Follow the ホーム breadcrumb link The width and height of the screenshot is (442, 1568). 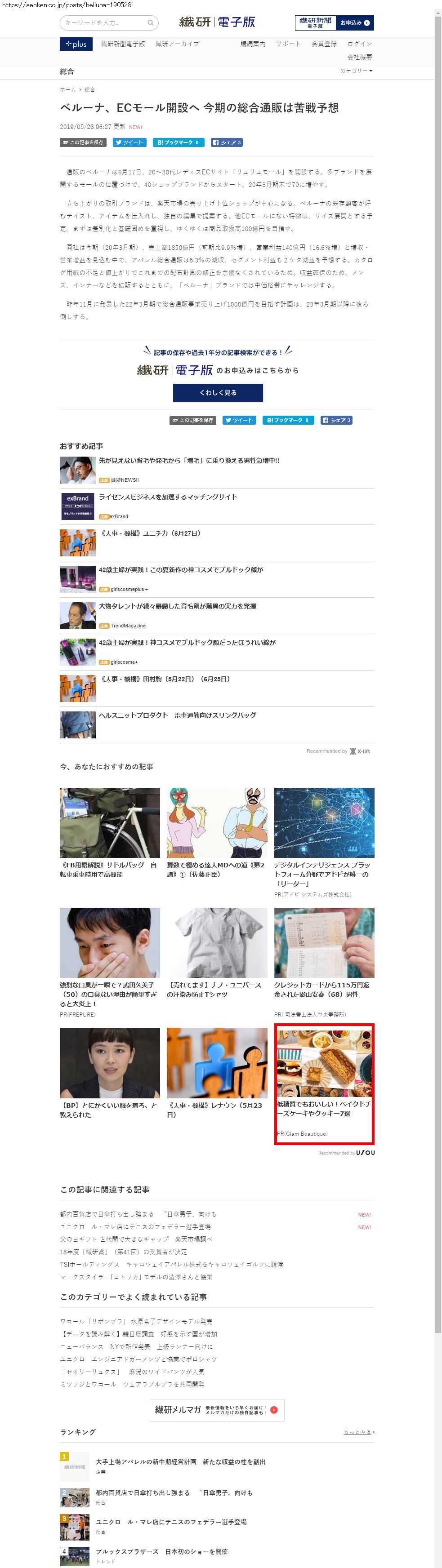[67, 90]
